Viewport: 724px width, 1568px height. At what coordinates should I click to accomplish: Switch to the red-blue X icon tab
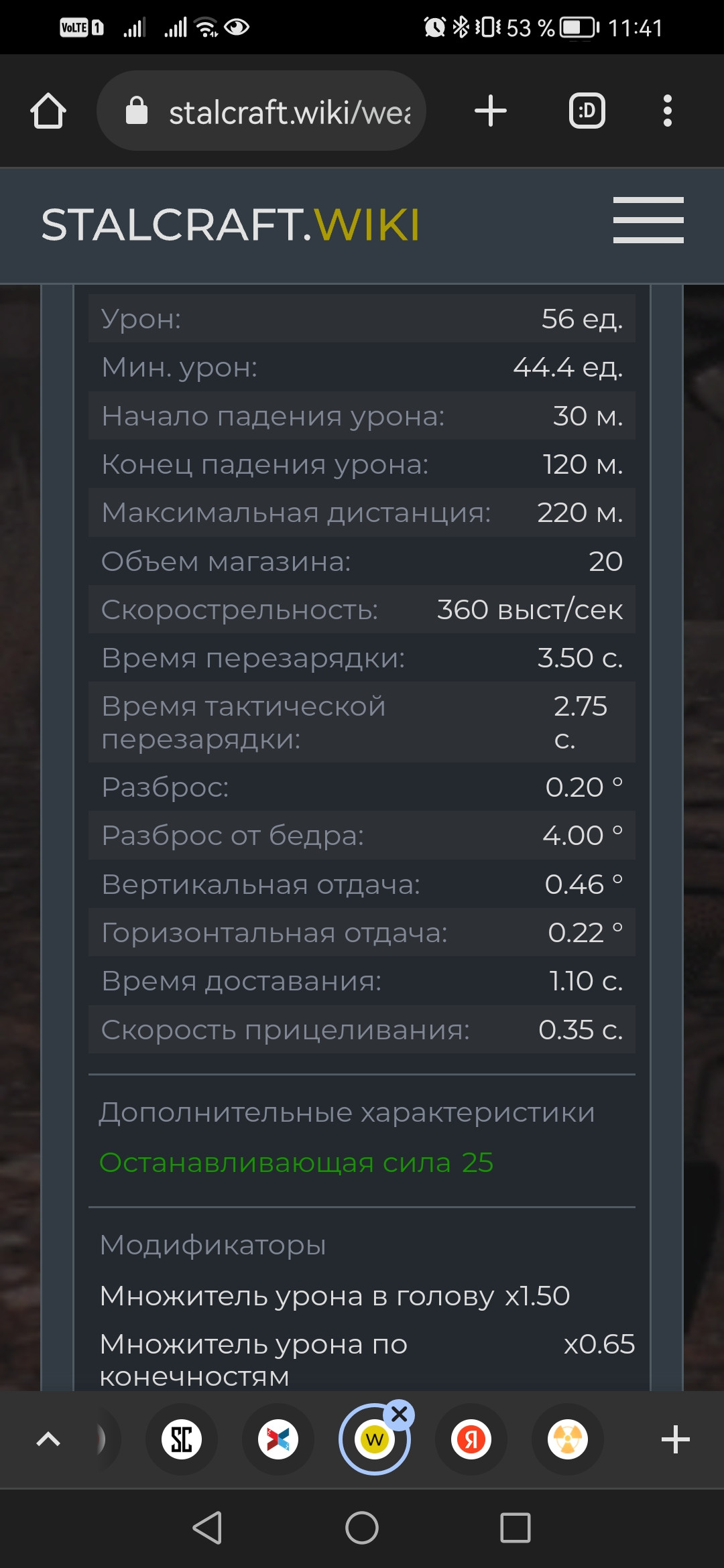(x=278, y=1439)
